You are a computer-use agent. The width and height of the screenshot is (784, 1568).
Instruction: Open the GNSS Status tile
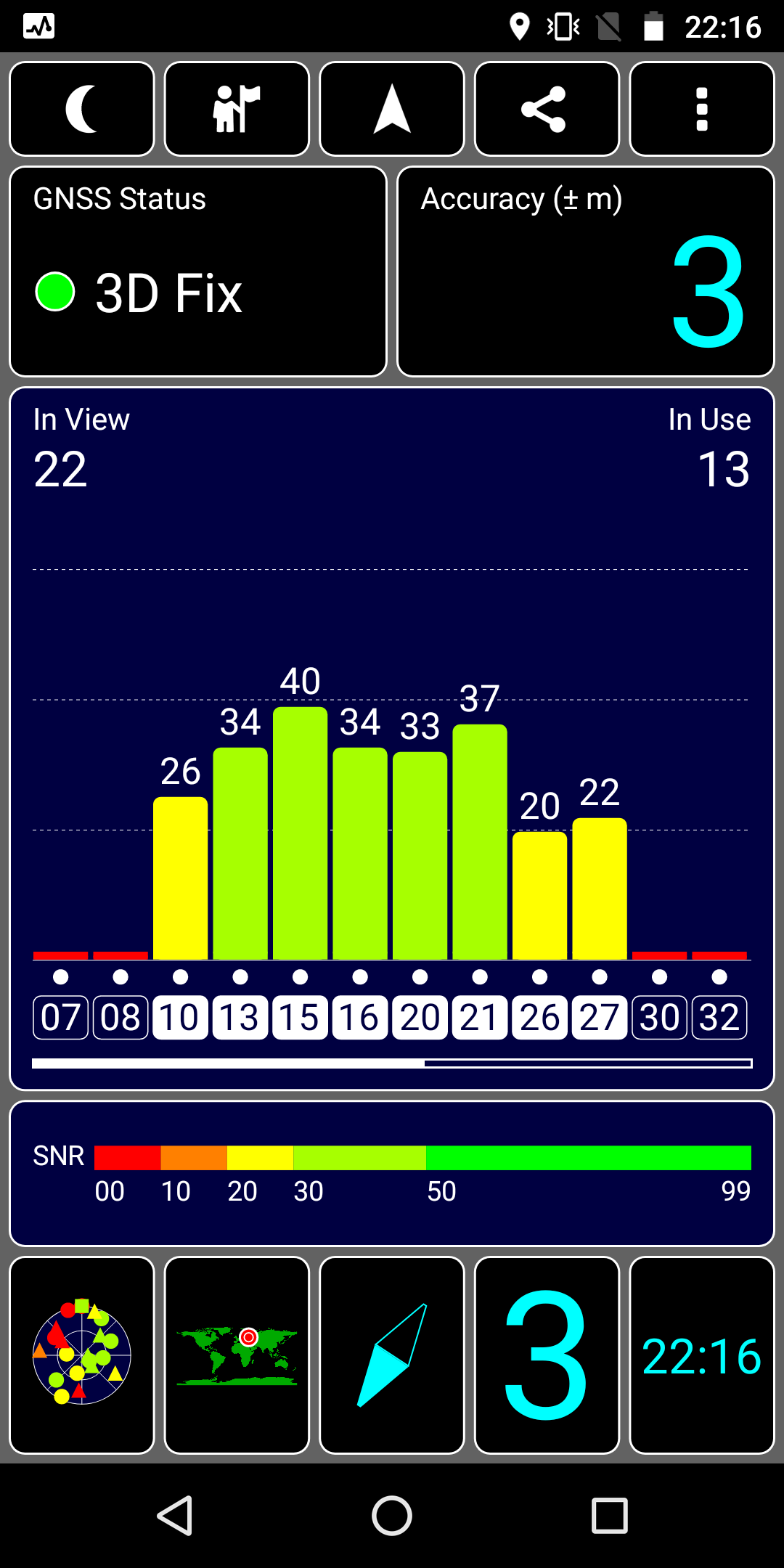tap(198, 271)
